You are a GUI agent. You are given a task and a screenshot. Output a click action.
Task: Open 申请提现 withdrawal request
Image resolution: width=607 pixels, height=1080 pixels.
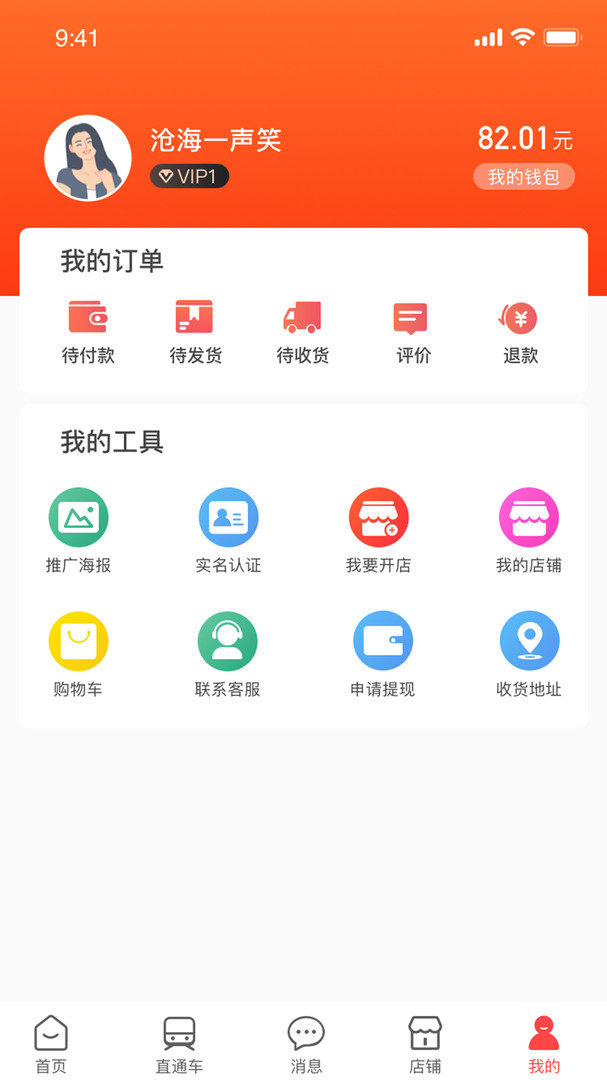point(382,654)
